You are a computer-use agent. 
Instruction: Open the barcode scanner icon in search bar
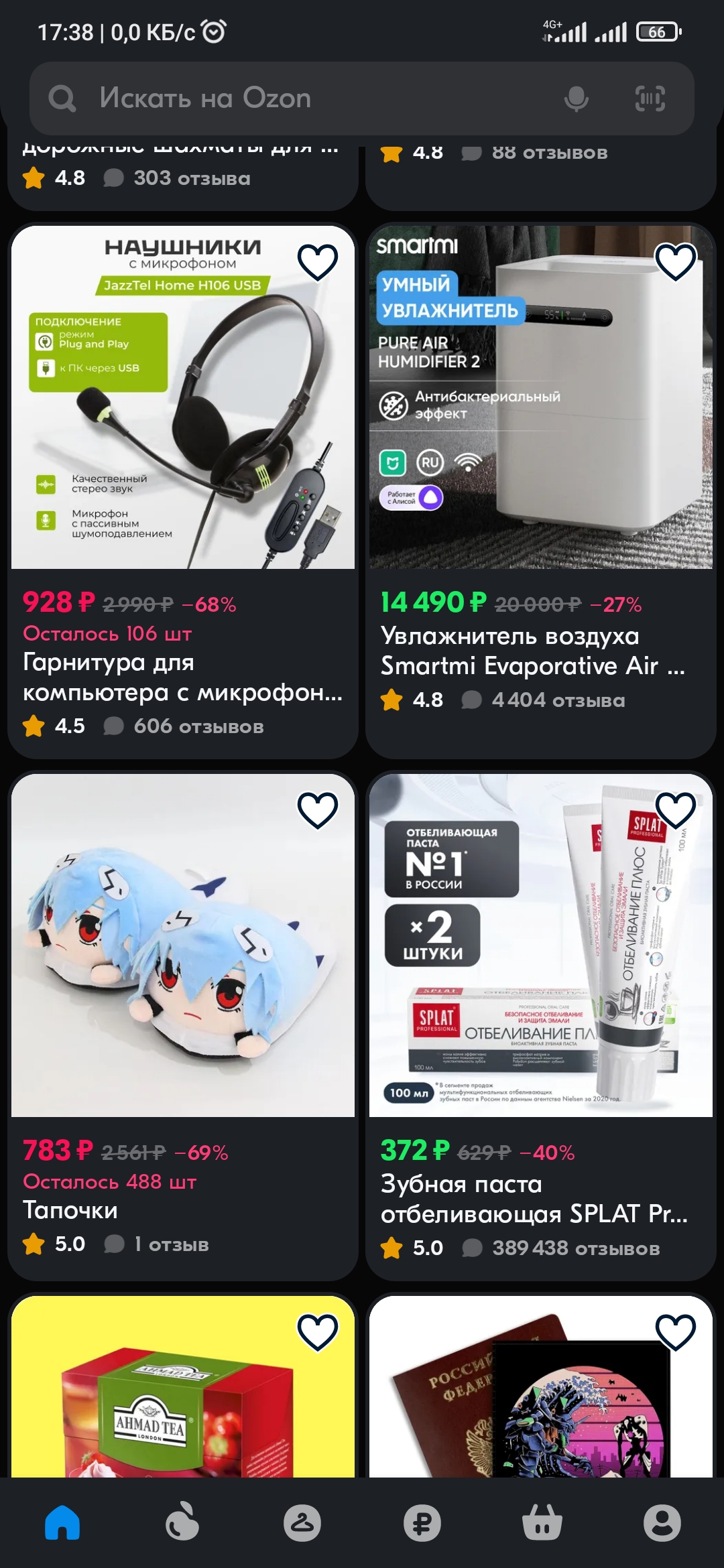coord(650,99)
